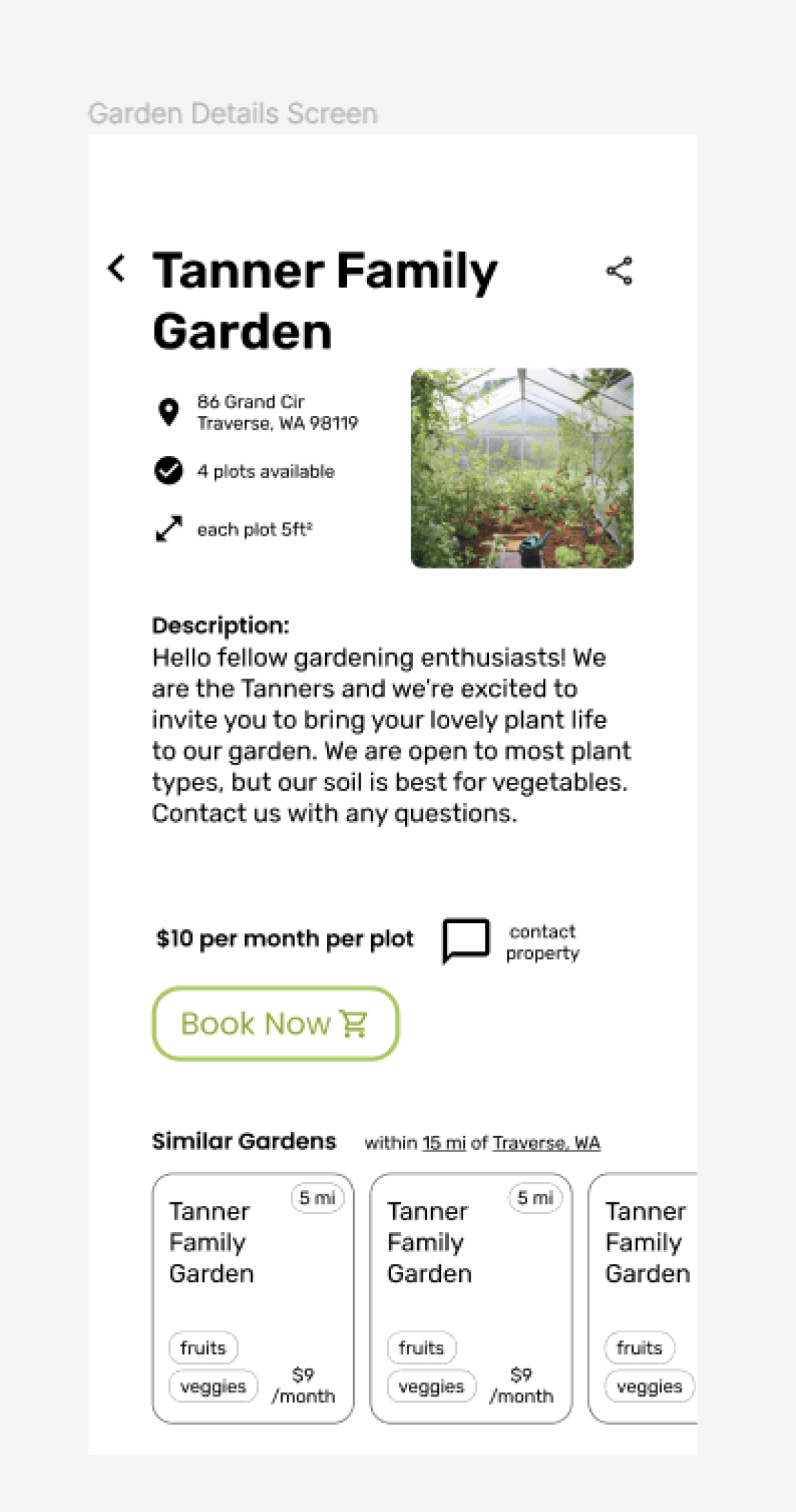Change the 15 mi distance link
The image size is (796, 1512).
pos(444,1143)
